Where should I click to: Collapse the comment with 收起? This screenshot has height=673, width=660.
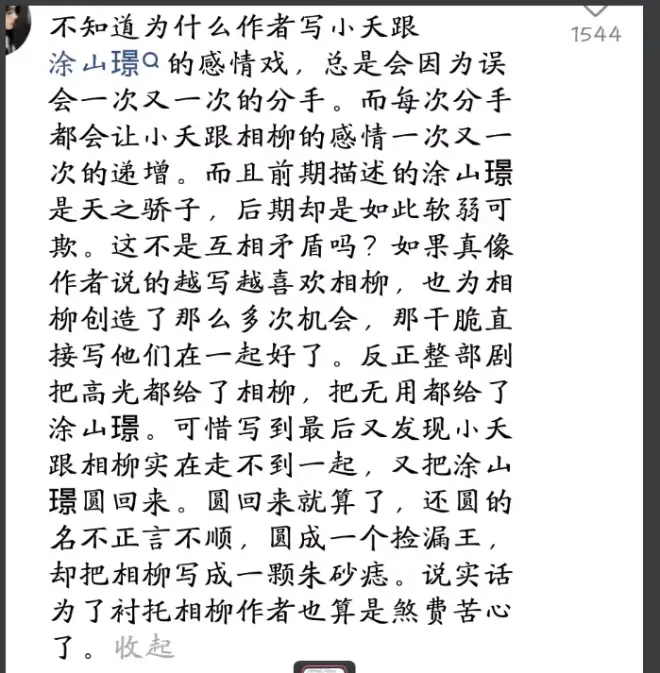point(143,647)
